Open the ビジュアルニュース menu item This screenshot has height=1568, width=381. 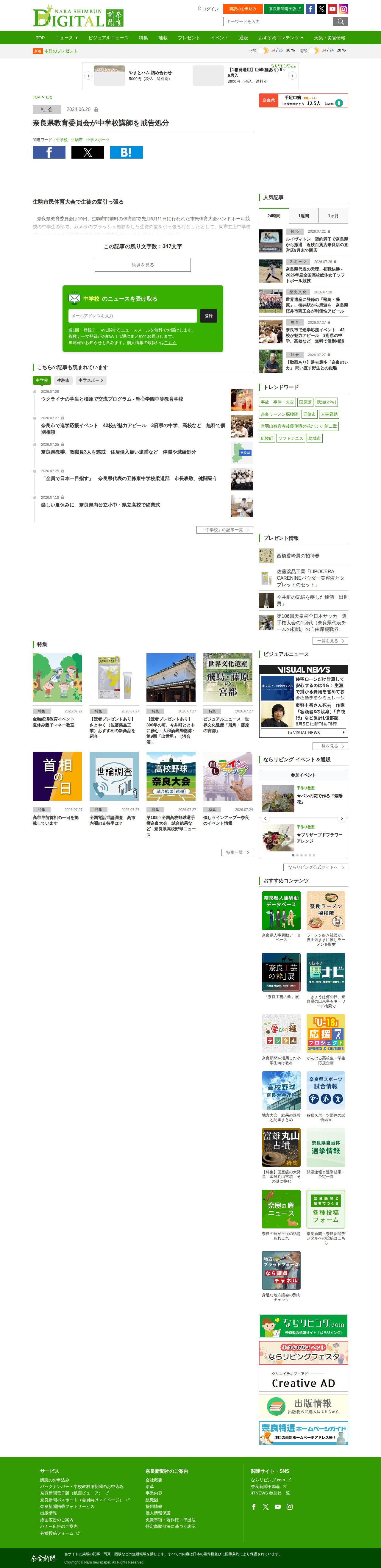(108, 38)
